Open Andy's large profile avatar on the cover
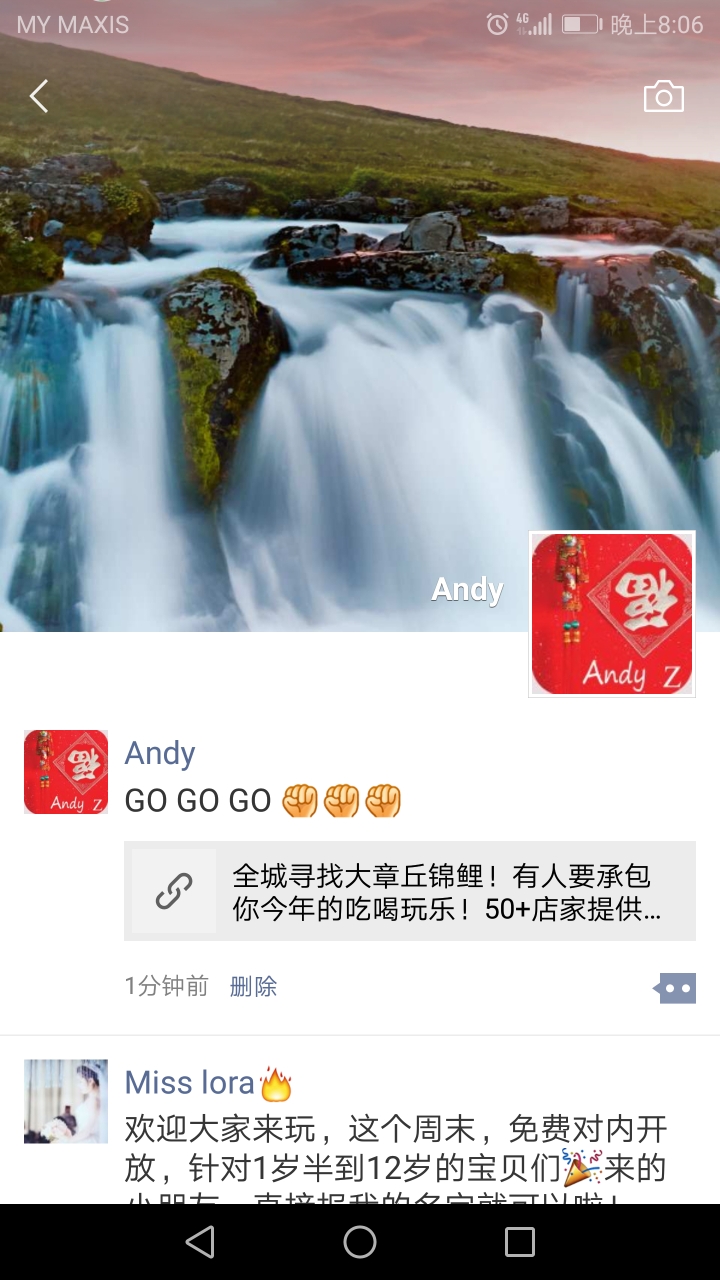This screenshot has height=1280, width=720. [x=611, y=613]
